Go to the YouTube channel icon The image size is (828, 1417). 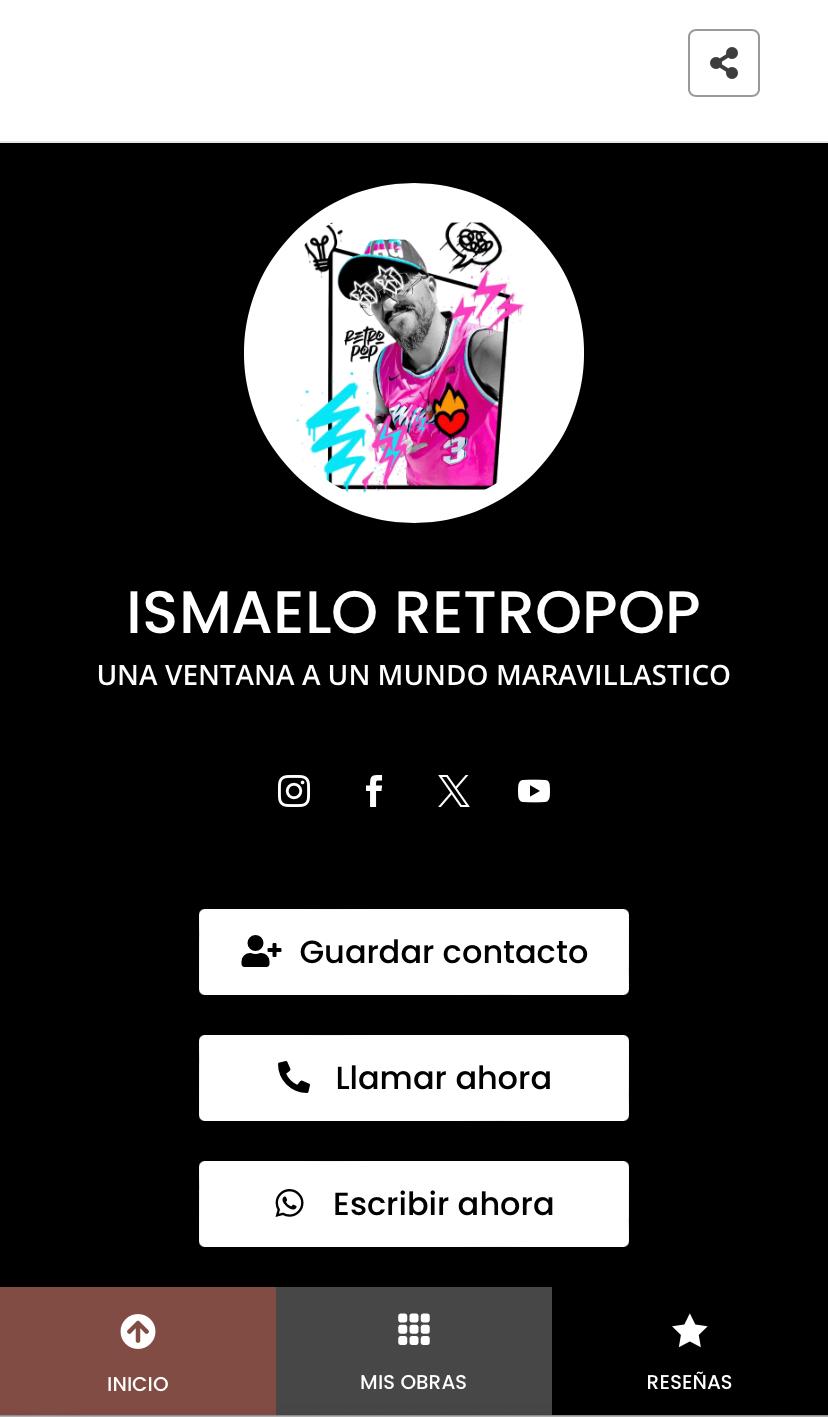click(534, 791)
